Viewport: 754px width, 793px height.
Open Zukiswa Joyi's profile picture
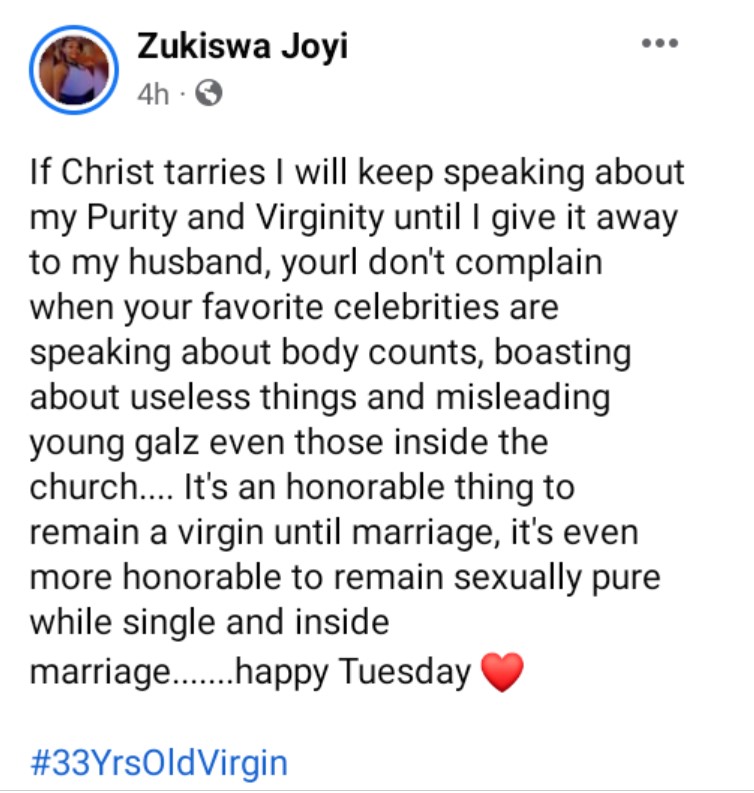(x=75, y=72)
